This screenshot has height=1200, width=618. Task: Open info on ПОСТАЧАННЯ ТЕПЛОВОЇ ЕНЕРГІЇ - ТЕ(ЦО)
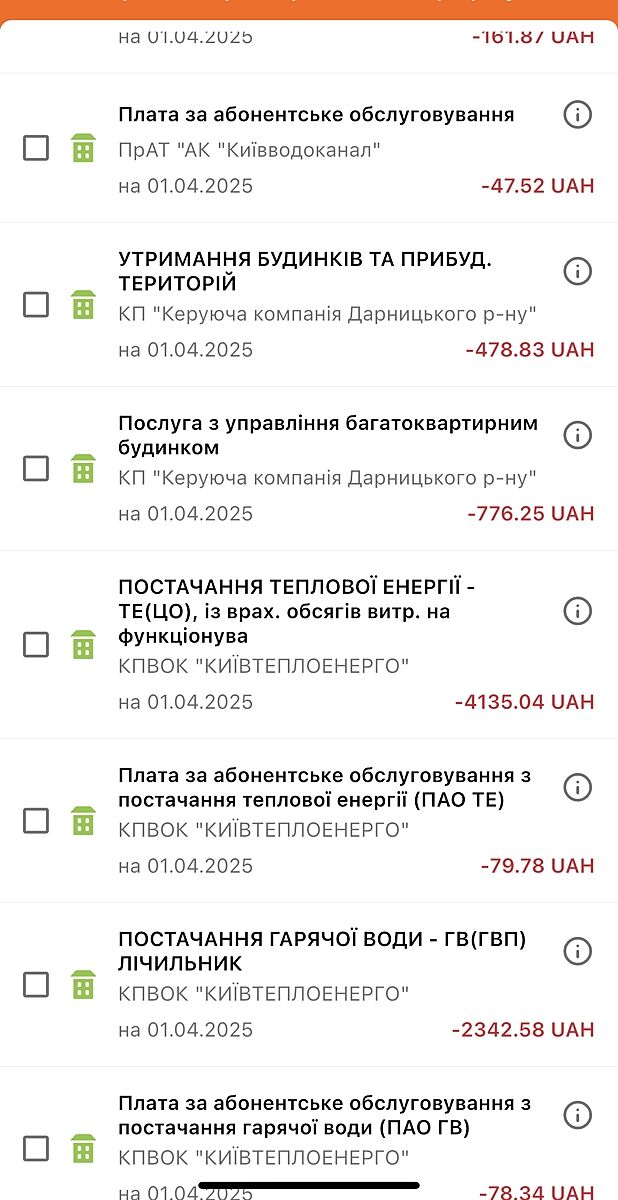click(577, 611)
